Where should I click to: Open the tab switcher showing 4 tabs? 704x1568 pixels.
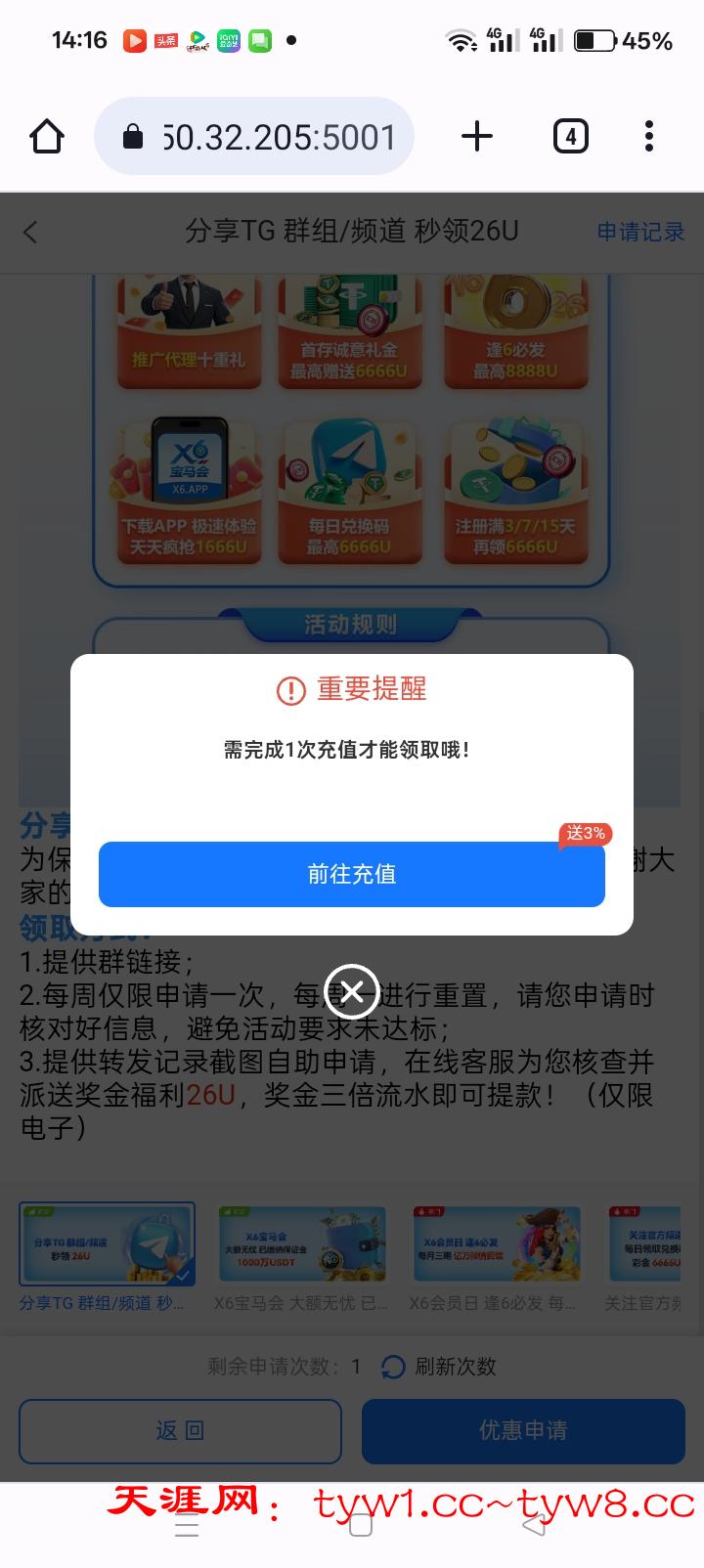click(570, 137)
